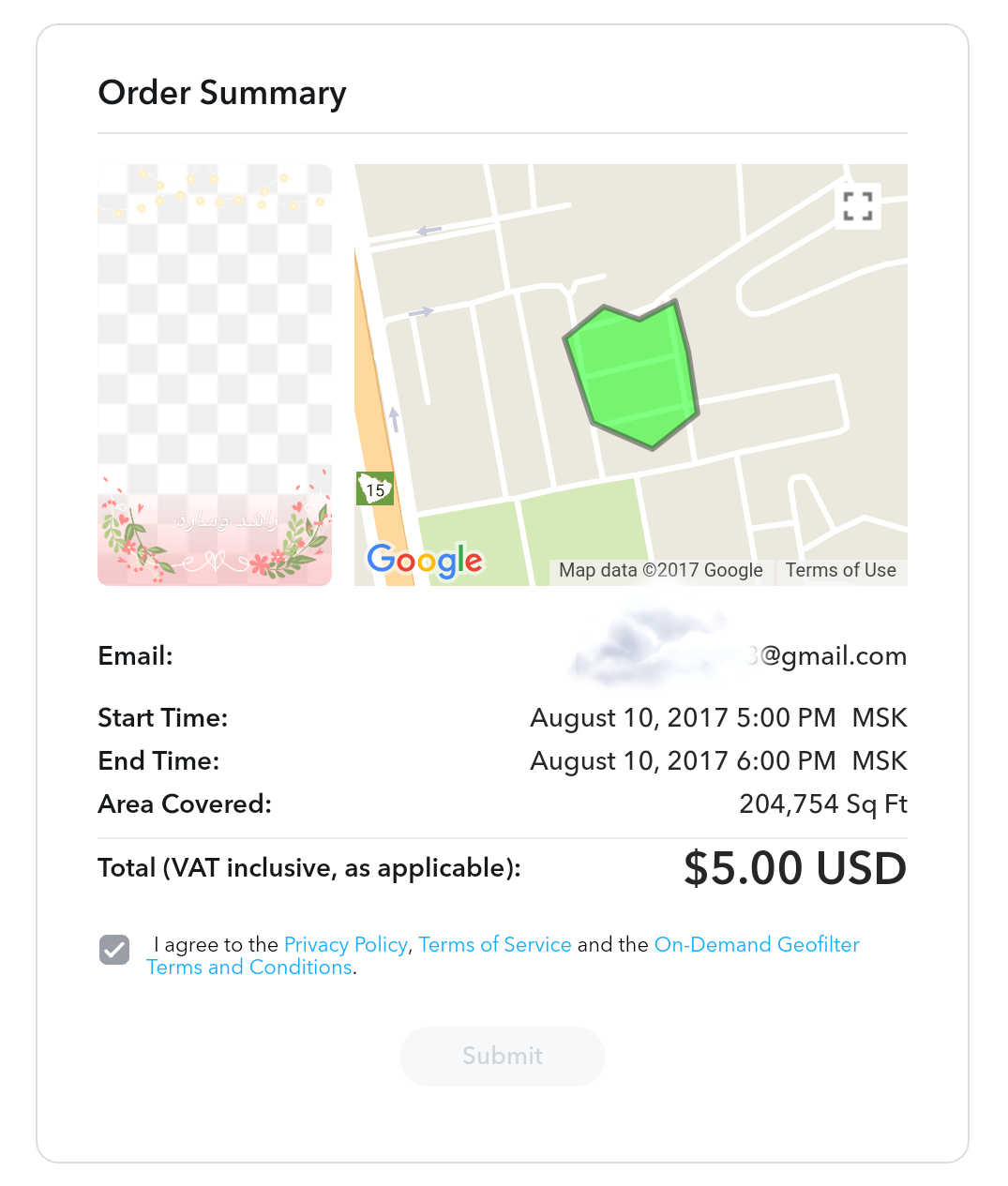Open the Terms of Service link

pyautogui.click(x=494, y=945)
